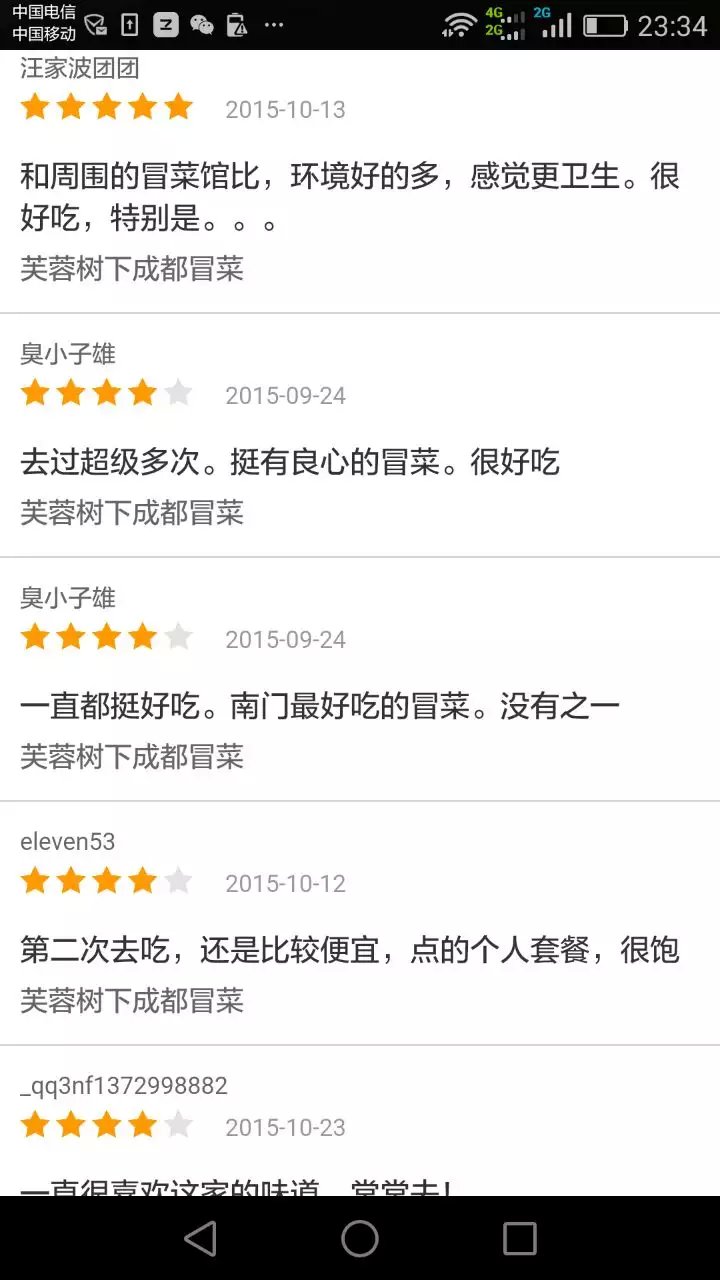Open 臭小子雄's review about 挺有良心的冒菜
This screenshot has width=720, height=1280.
coord(290,462)
